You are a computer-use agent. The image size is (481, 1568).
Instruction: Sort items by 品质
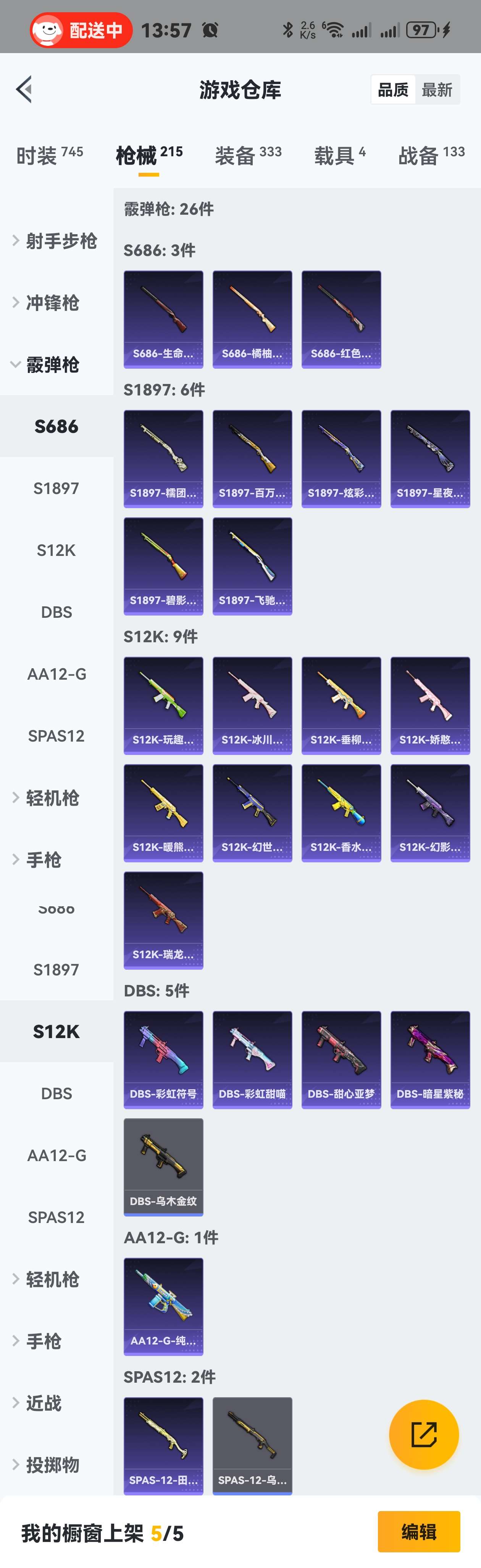(393, 90)
